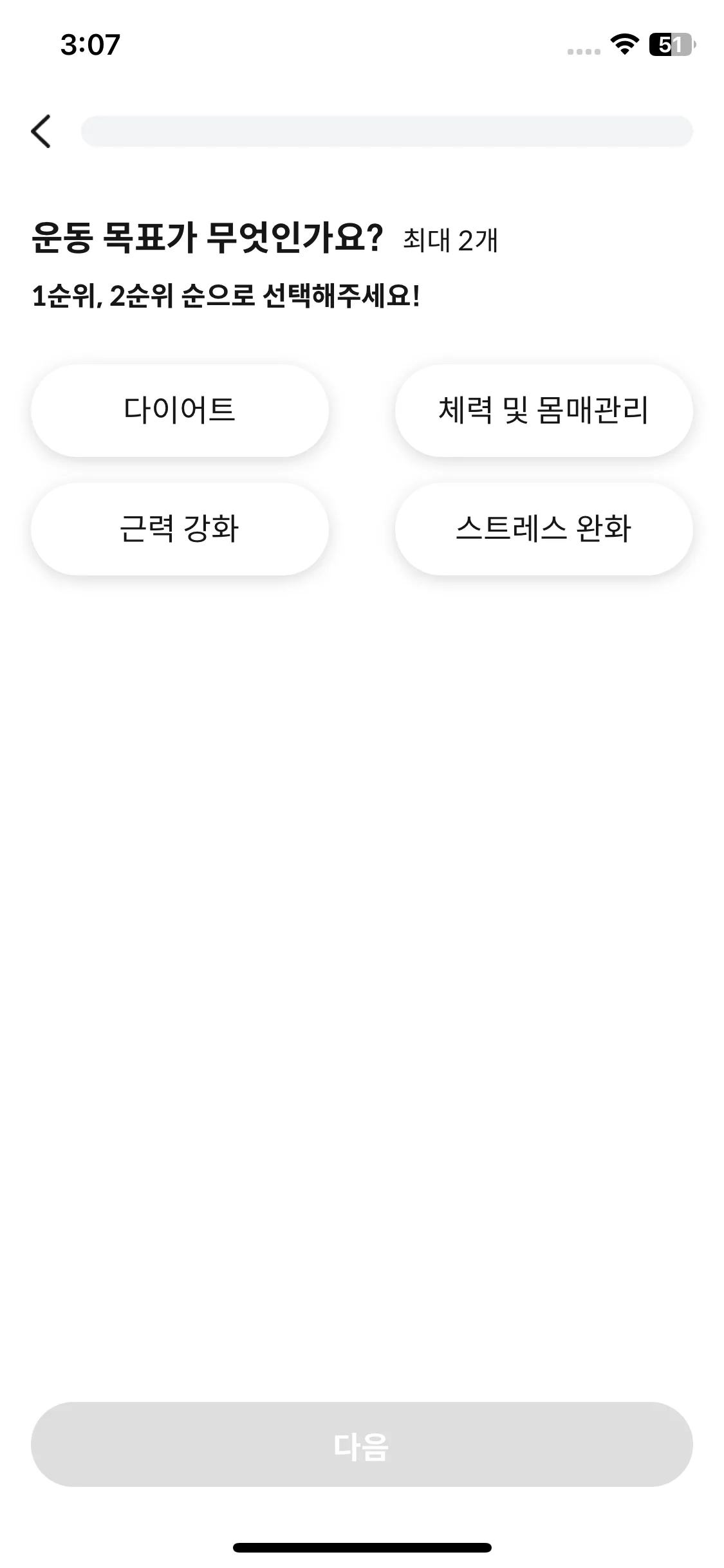Pick 근력 강화 as a goal
Viewport: 724px width, 1568px height.
[180, 529]
